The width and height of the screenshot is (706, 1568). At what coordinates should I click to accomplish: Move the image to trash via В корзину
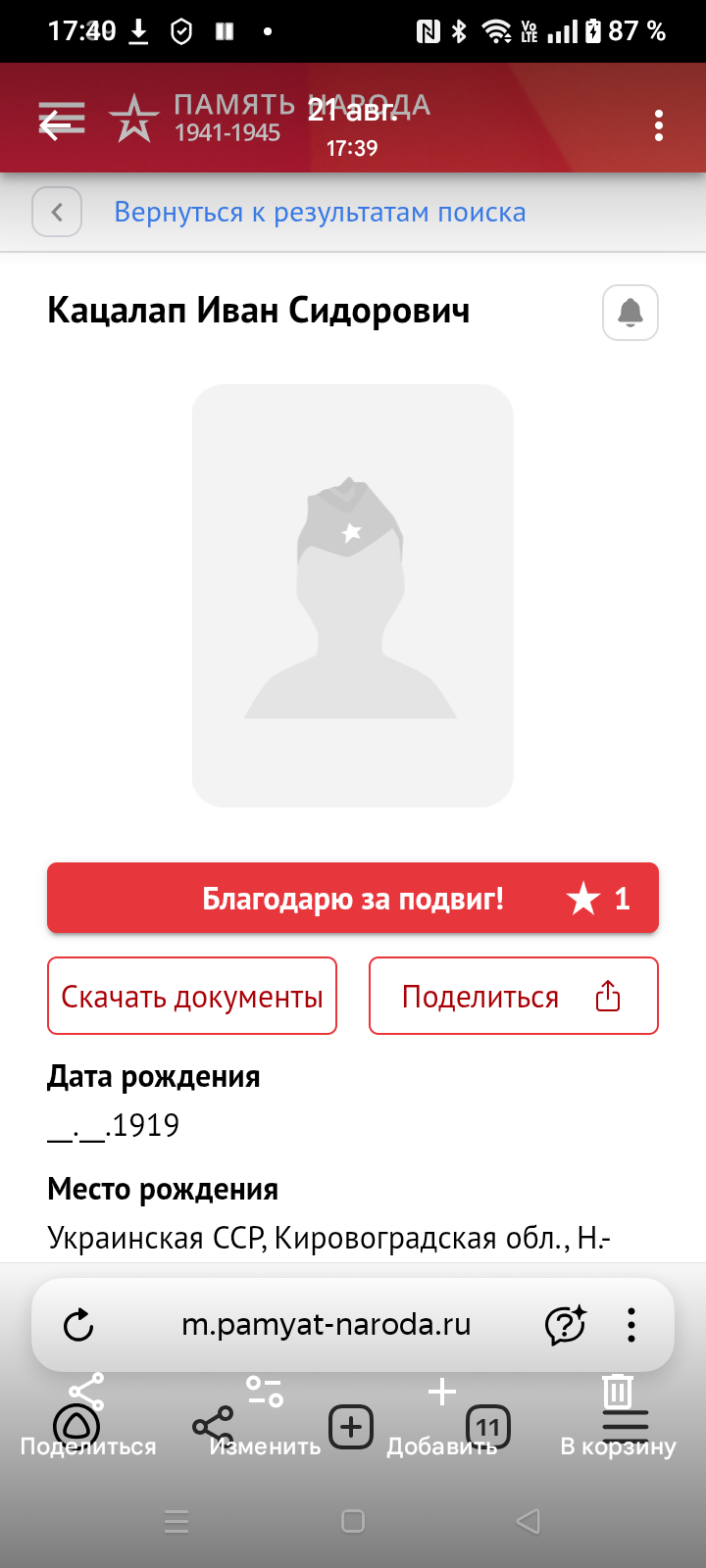(x=618, y=1417)
